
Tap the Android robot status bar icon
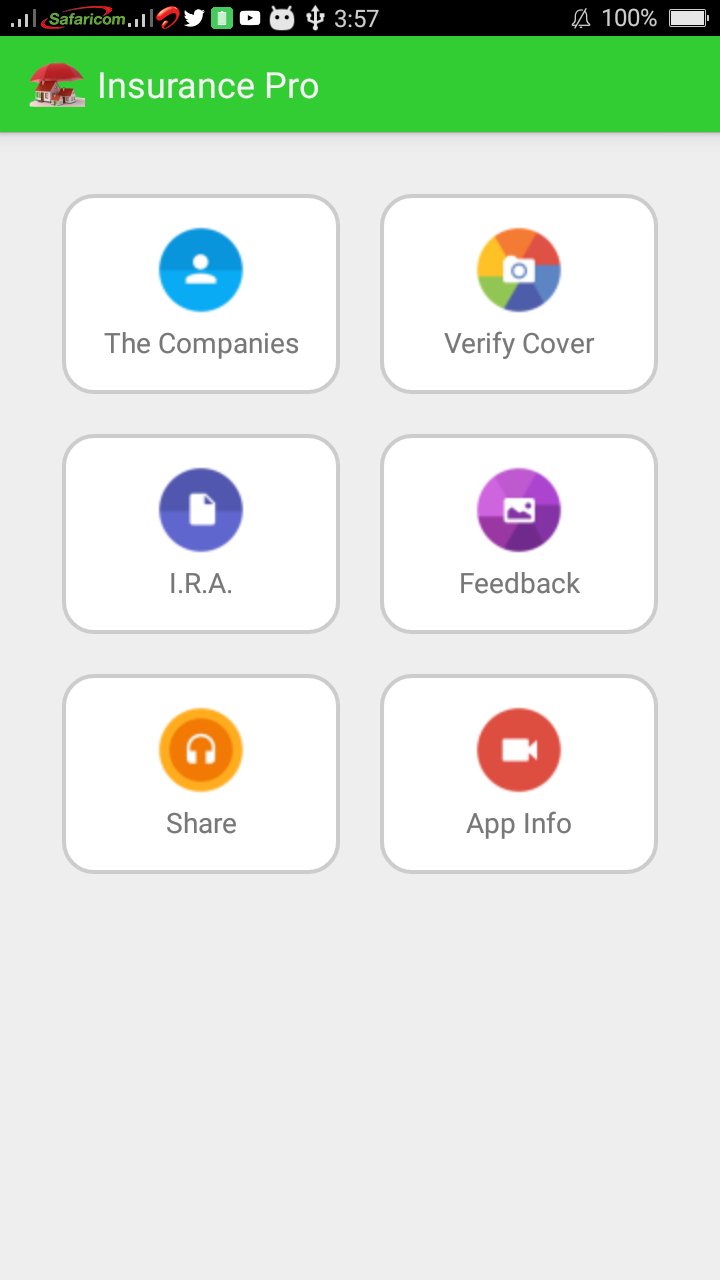pyautogui.click(x=281, y=17)
